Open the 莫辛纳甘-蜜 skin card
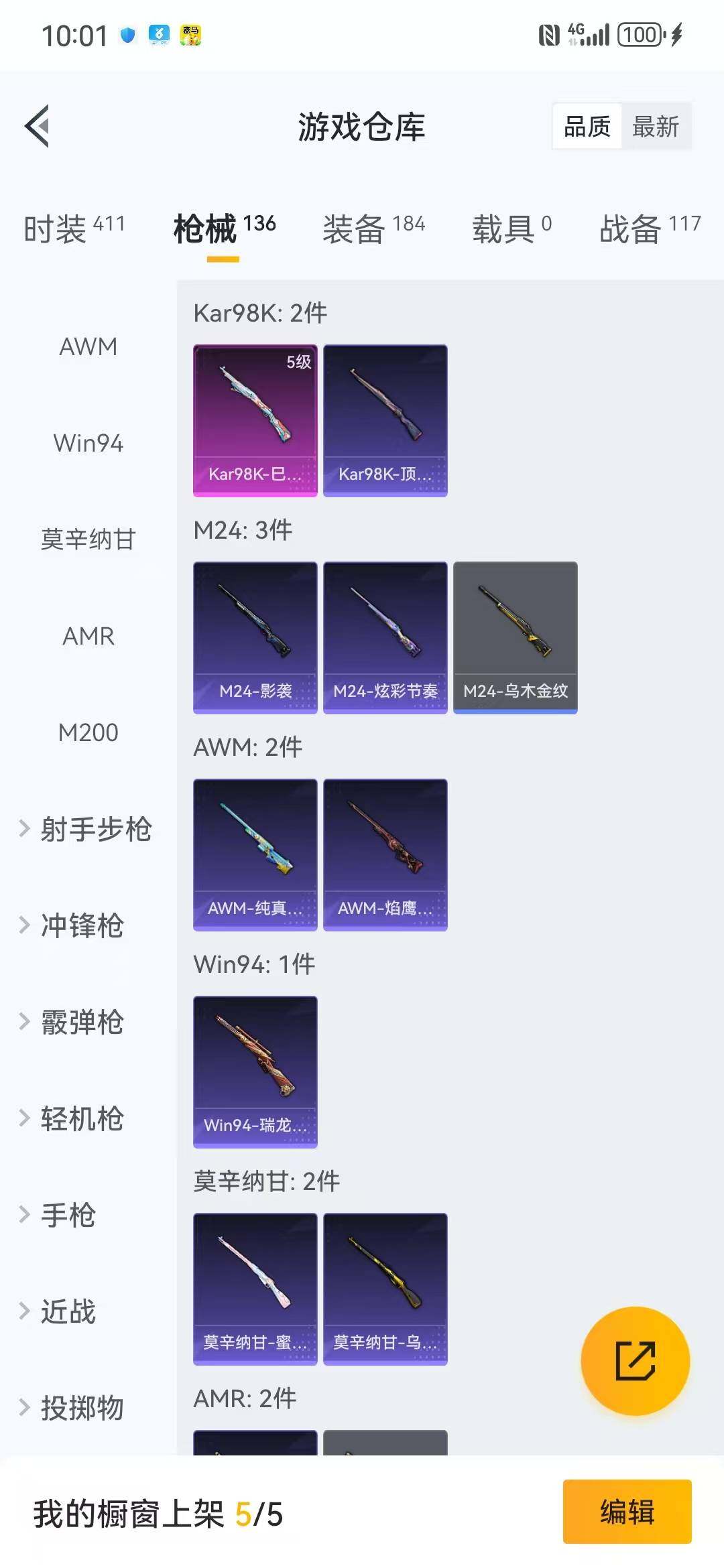The height and width of the screenshot is (1568, 724). click(255, 1290)
